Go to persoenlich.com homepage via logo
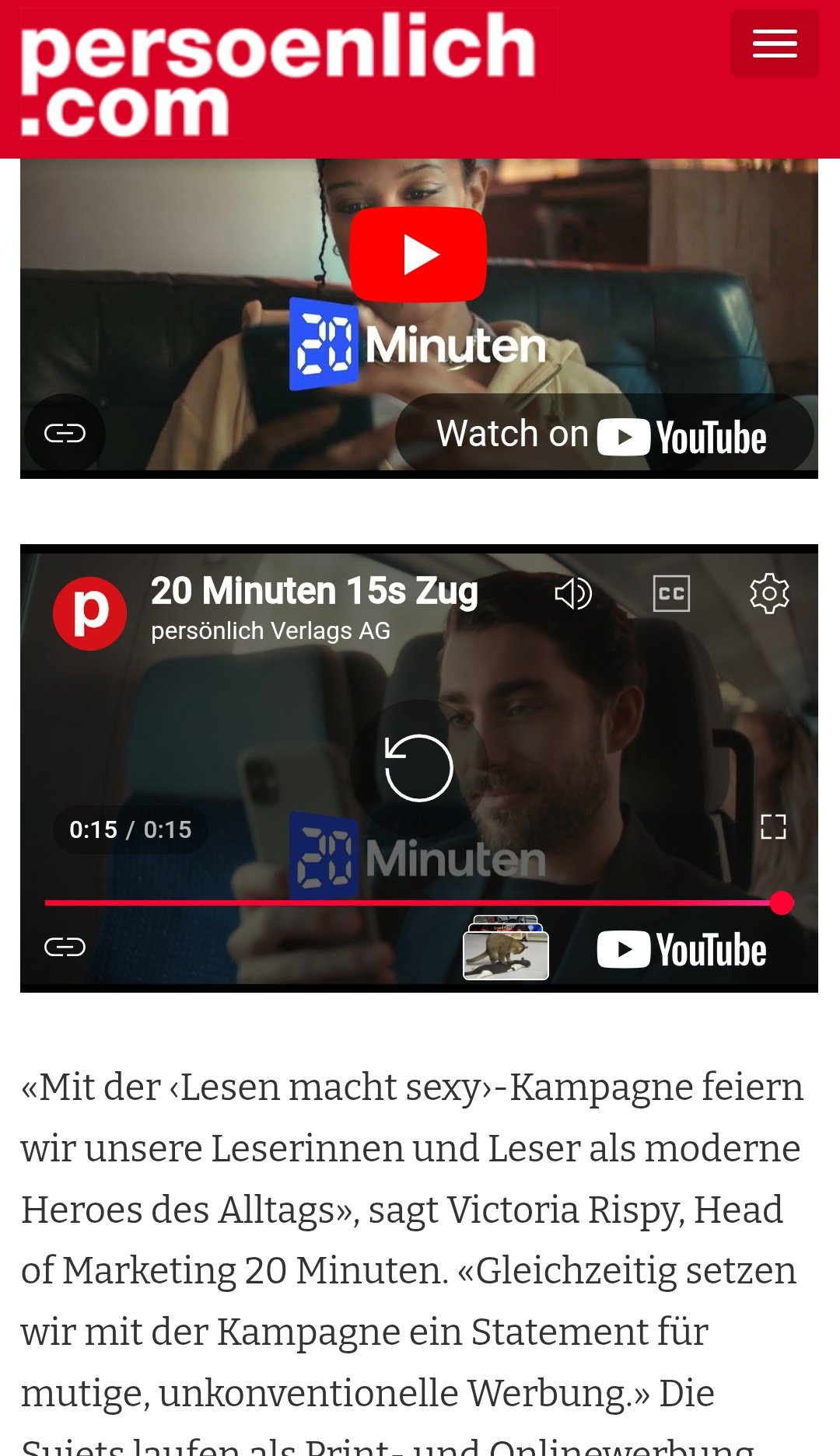 point(278,76)
